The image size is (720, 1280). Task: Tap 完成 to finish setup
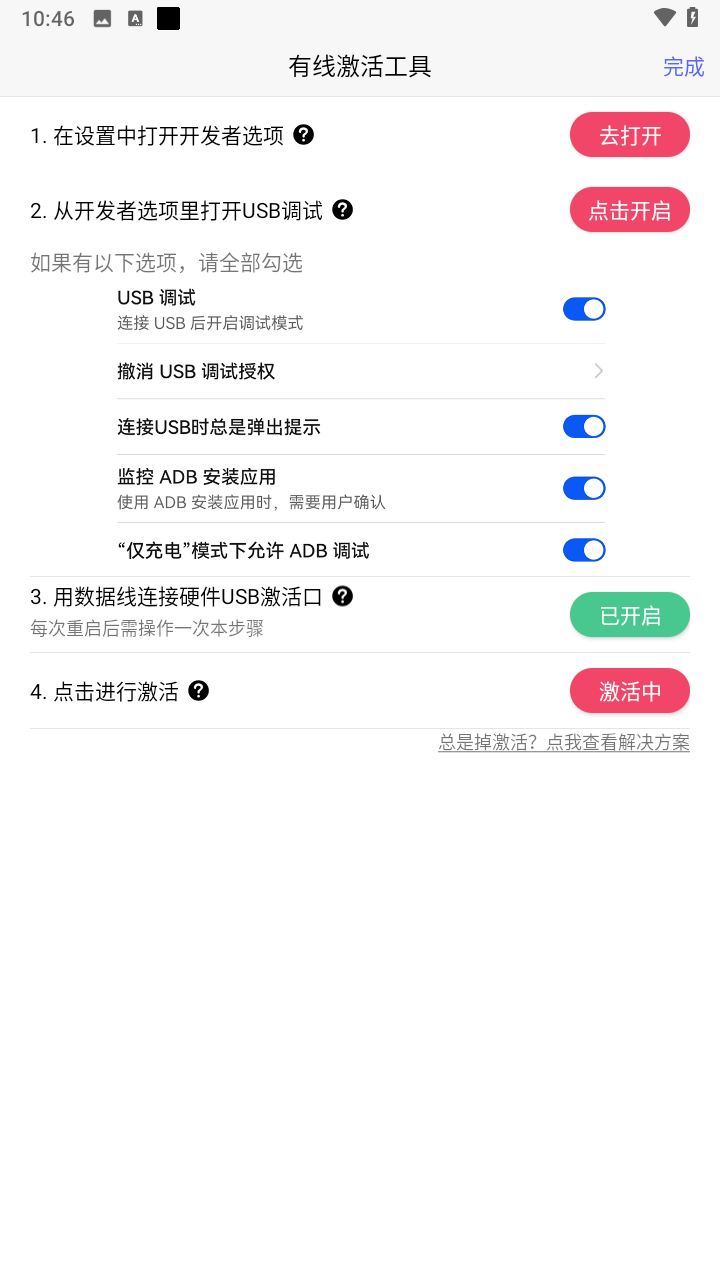683,66
